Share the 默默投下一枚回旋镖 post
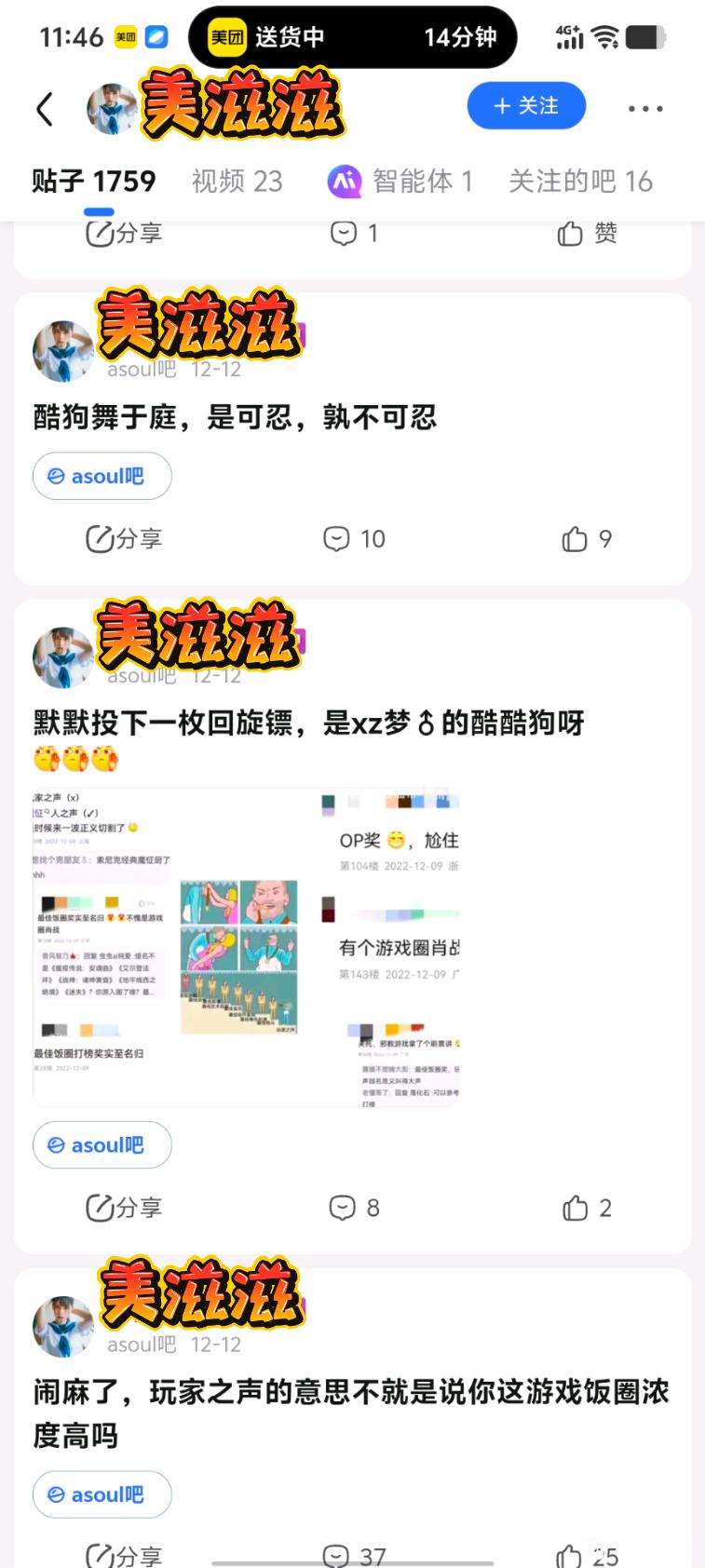This screenshot has height=1568, width=705. click(124, 1208)
